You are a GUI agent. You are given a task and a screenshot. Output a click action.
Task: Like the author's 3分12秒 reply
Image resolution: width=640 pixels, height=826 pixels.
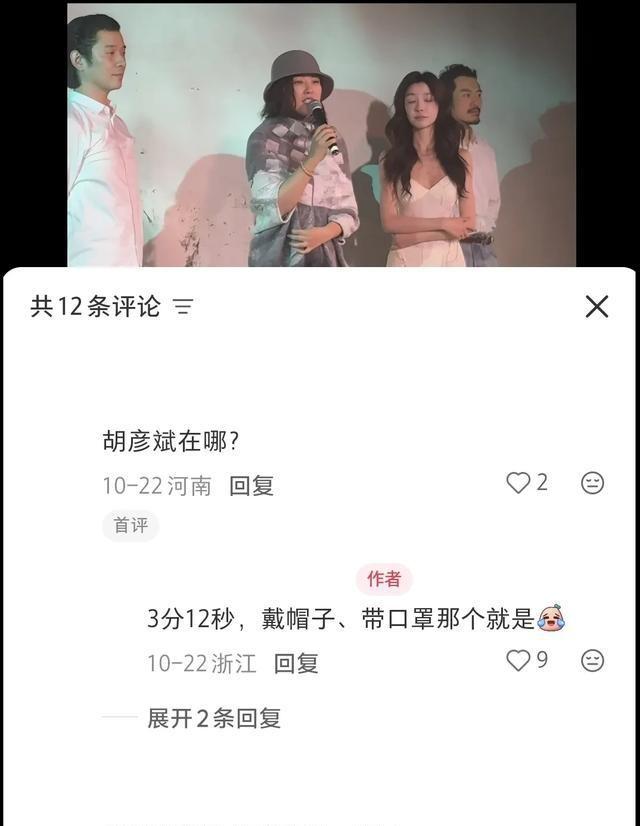518,661
